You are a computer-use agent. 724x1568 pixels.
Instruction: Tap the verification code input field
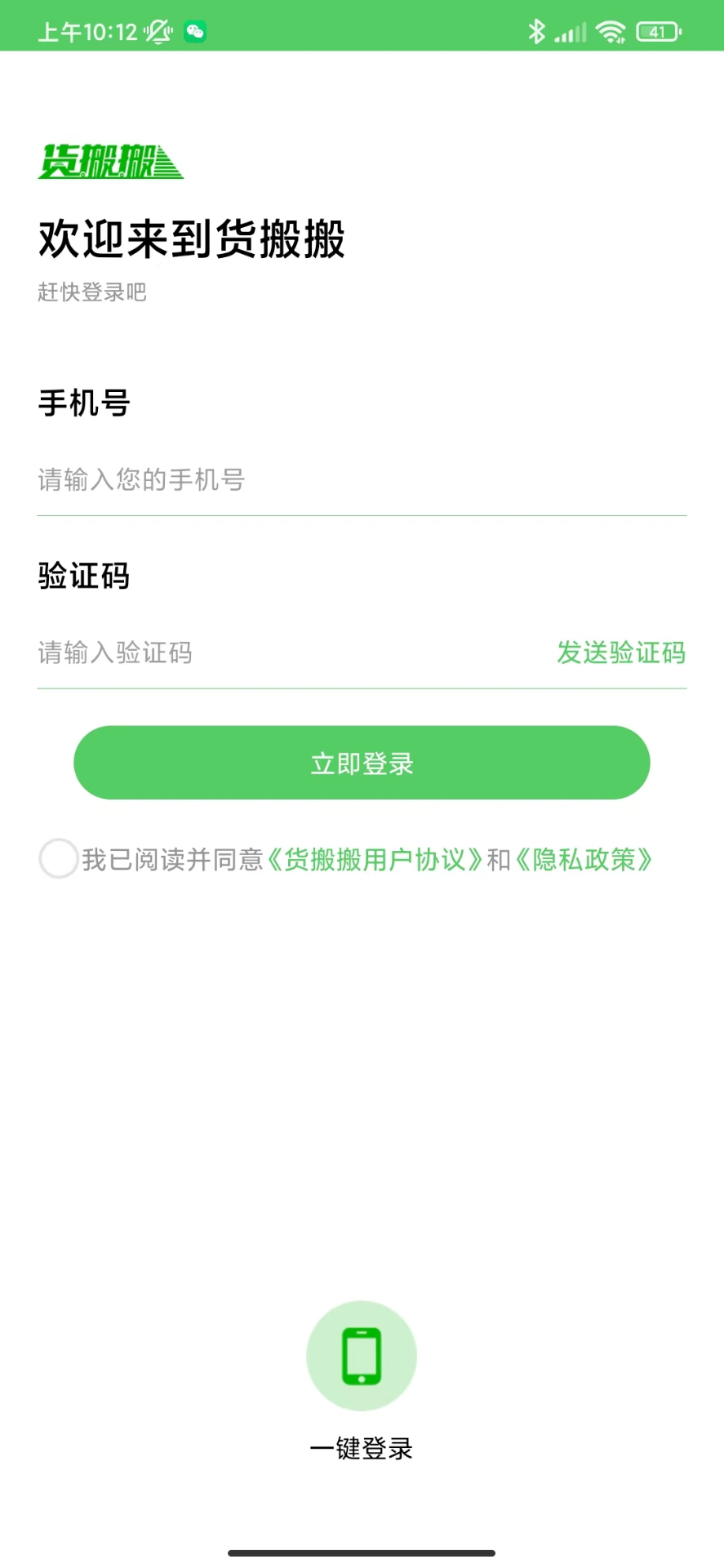tap(204, 653)
